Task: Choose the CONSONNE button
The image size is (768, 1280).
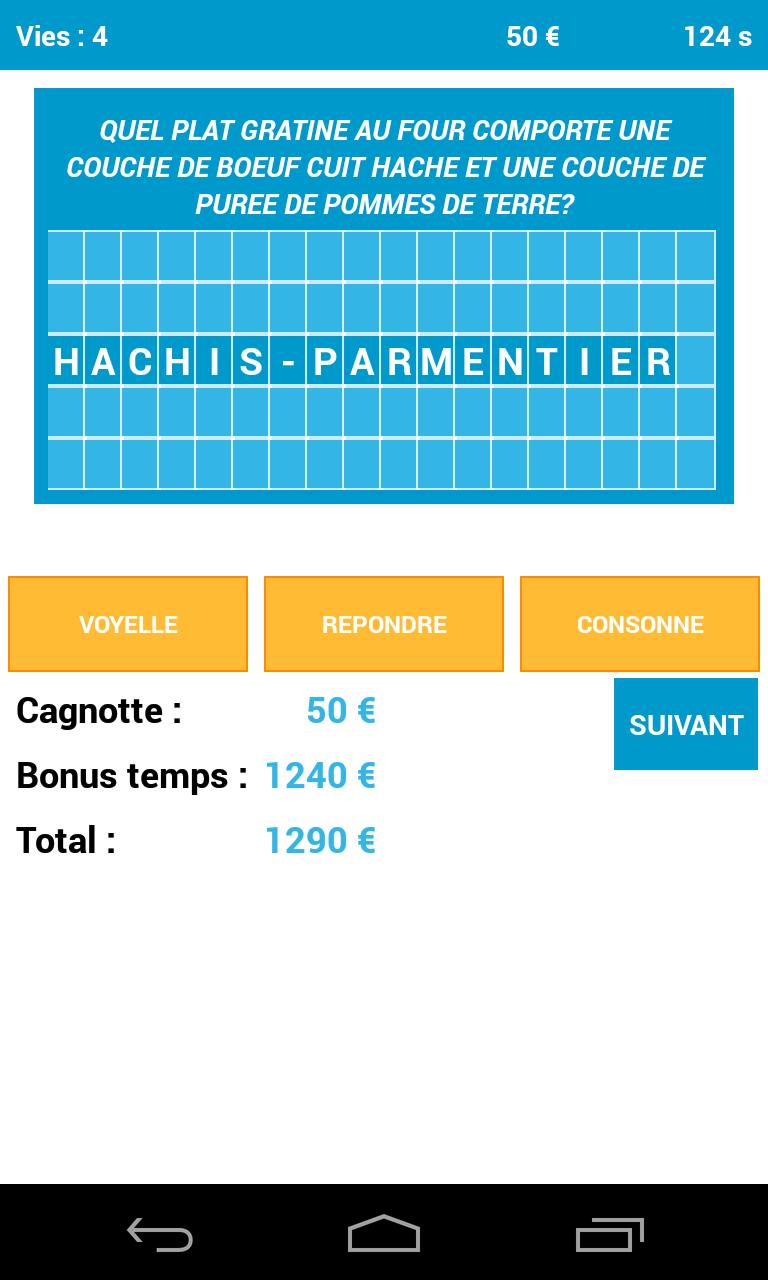Action: point(640,624)
